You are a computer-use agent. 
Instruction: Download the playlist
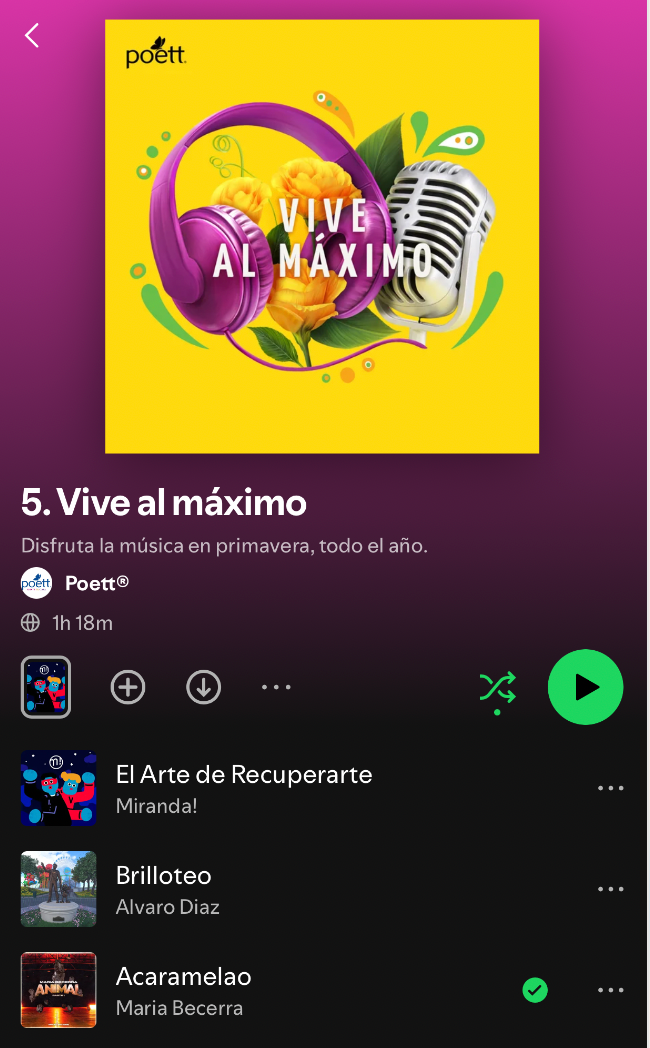tap(203, 687)
